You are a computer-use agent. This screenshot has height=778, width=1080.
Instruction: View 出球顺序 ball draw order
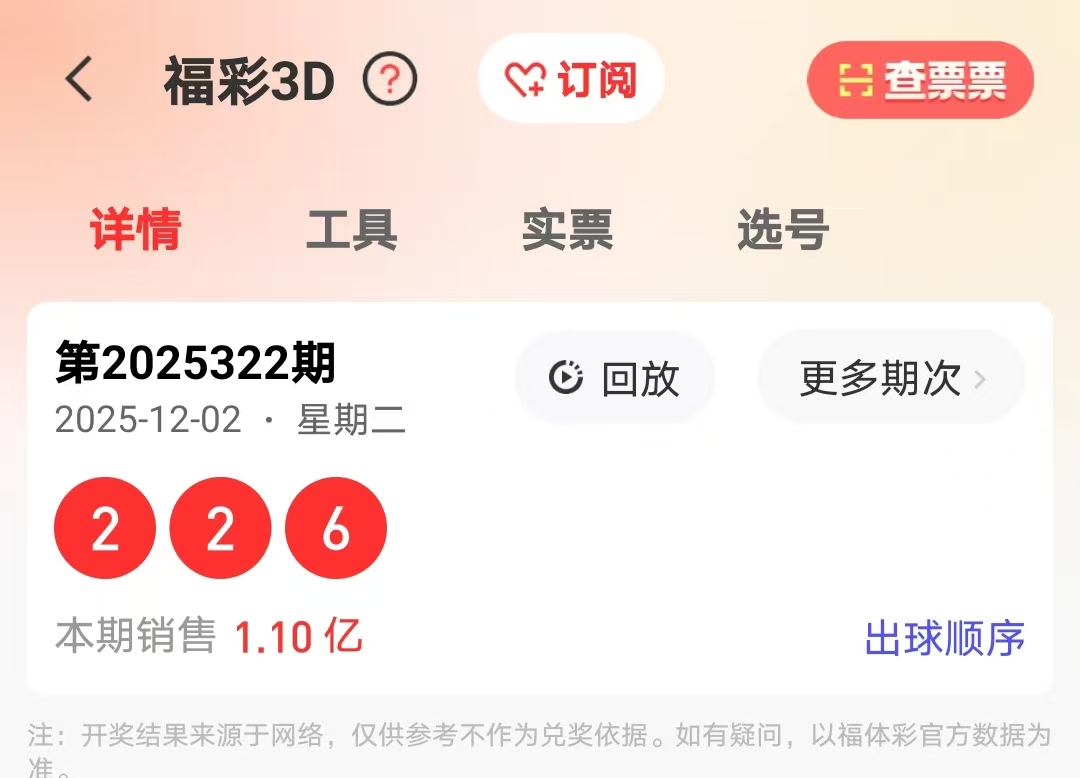[x=944, y=638]
